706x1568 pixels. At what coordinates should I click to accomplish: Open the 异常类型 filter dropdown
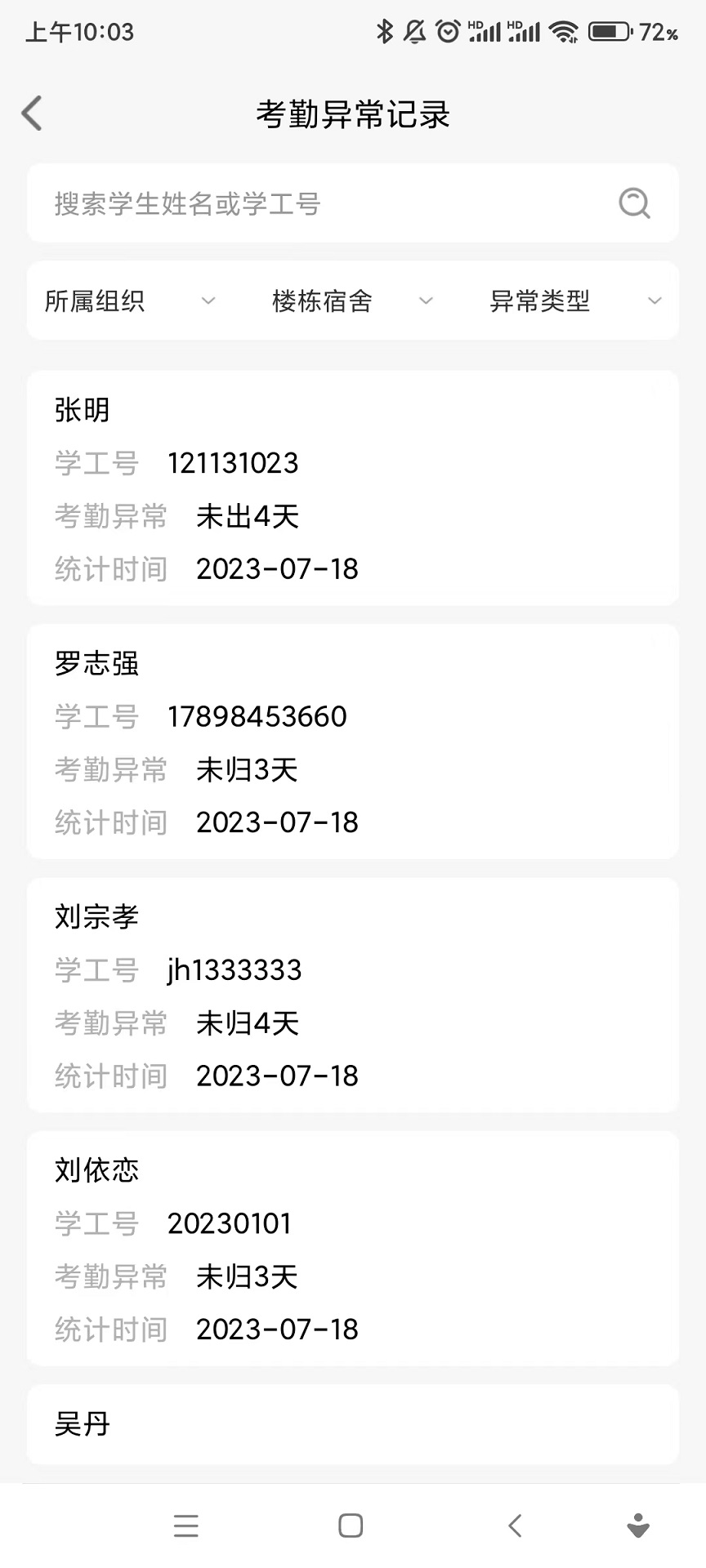click(x=572, y=301)
